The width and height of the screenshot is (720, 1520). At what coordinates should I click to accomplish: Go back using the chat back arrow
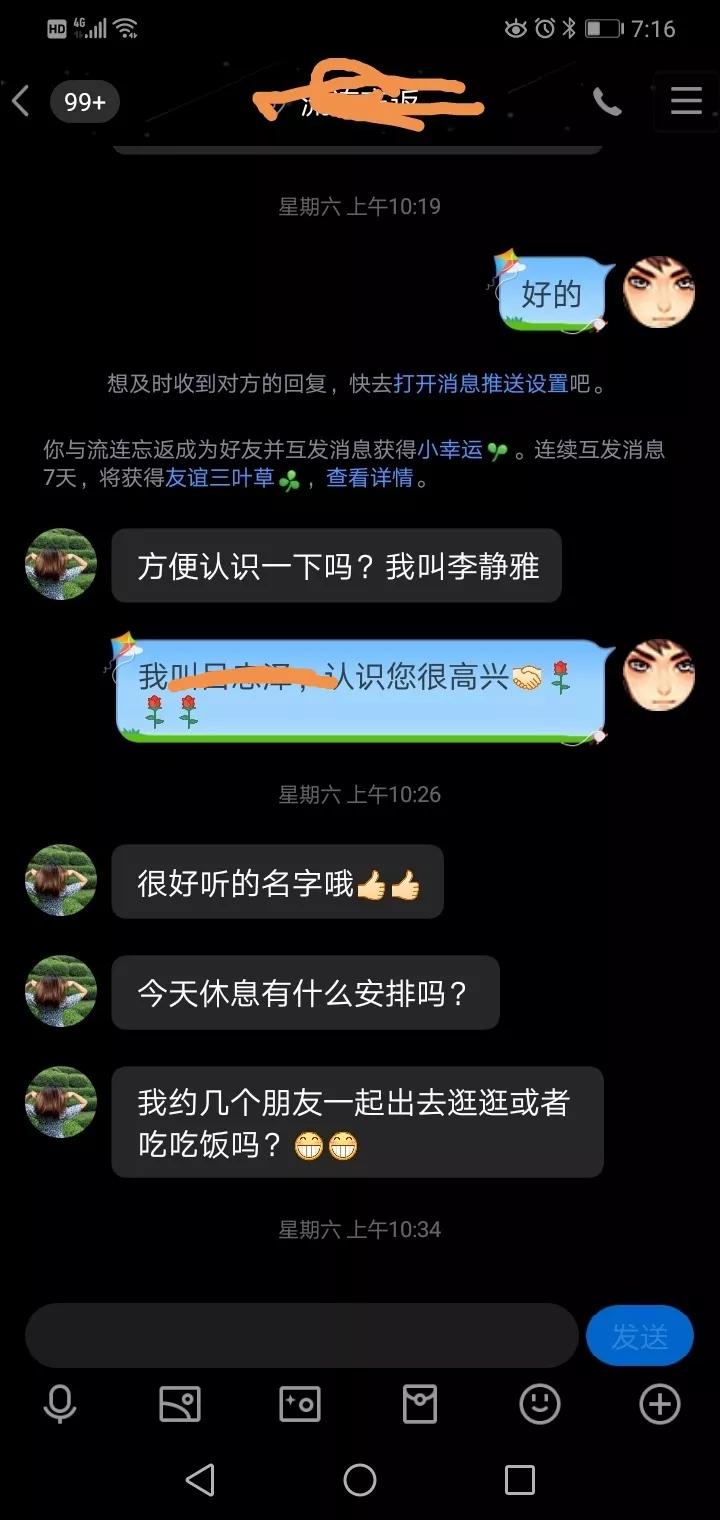[x=22, y=101]
